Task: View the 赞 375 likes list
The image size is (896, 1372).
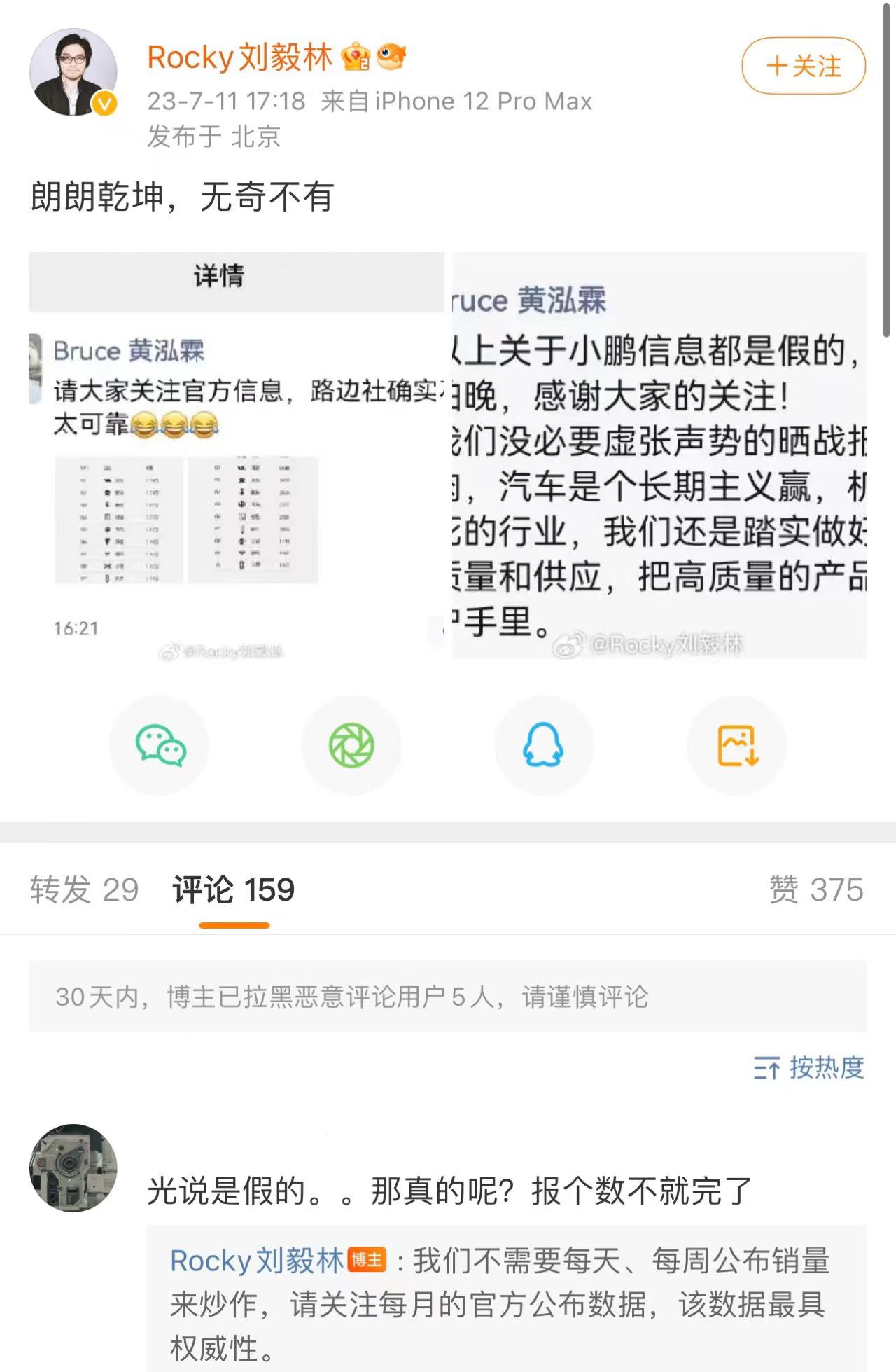Action: coord(816,889)
